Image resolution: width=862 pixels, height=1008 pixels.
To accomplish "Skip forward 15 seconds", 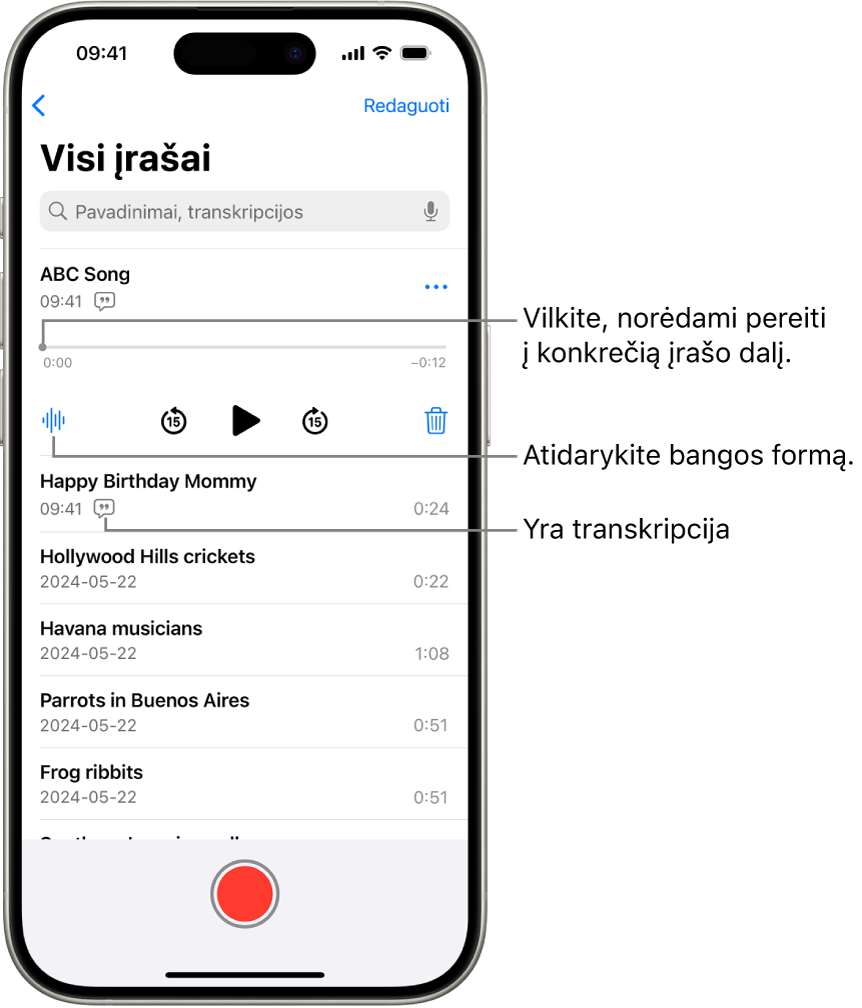I will coord(315,421).
